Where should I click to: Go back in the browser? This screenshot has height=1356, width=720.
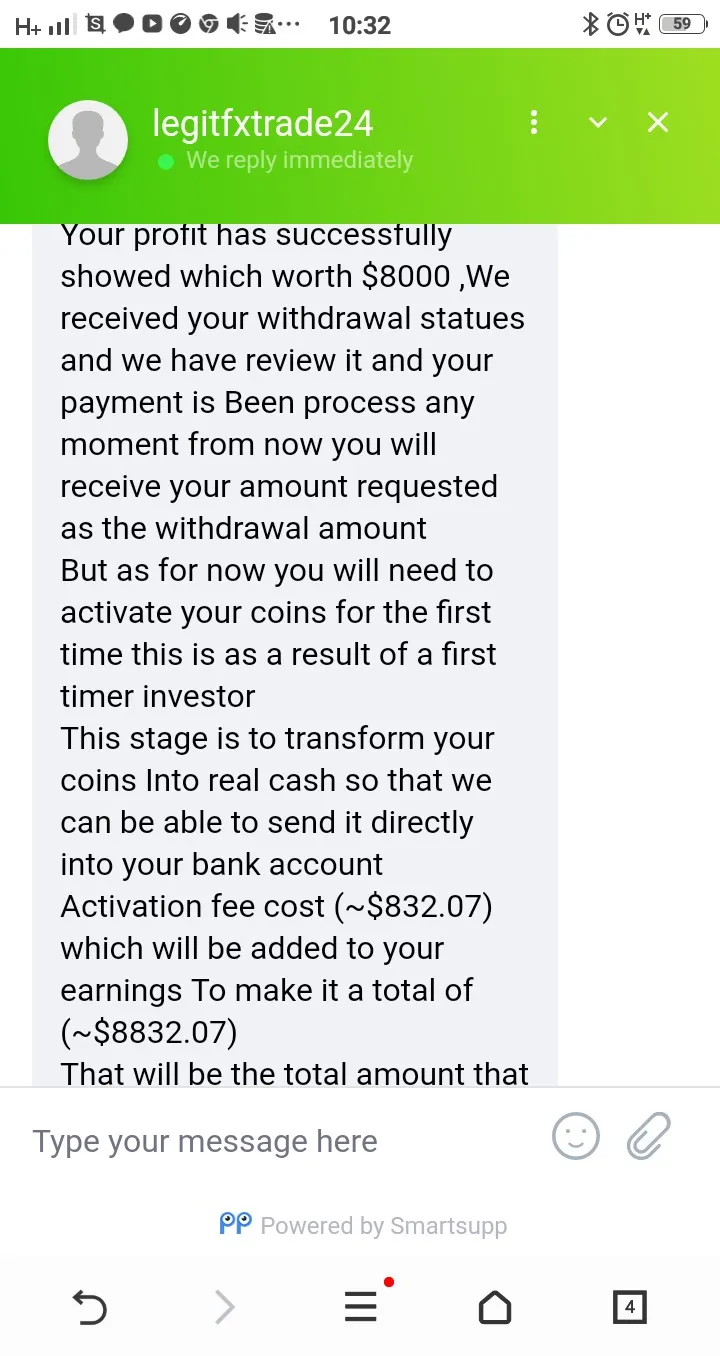coord(89,1307)
